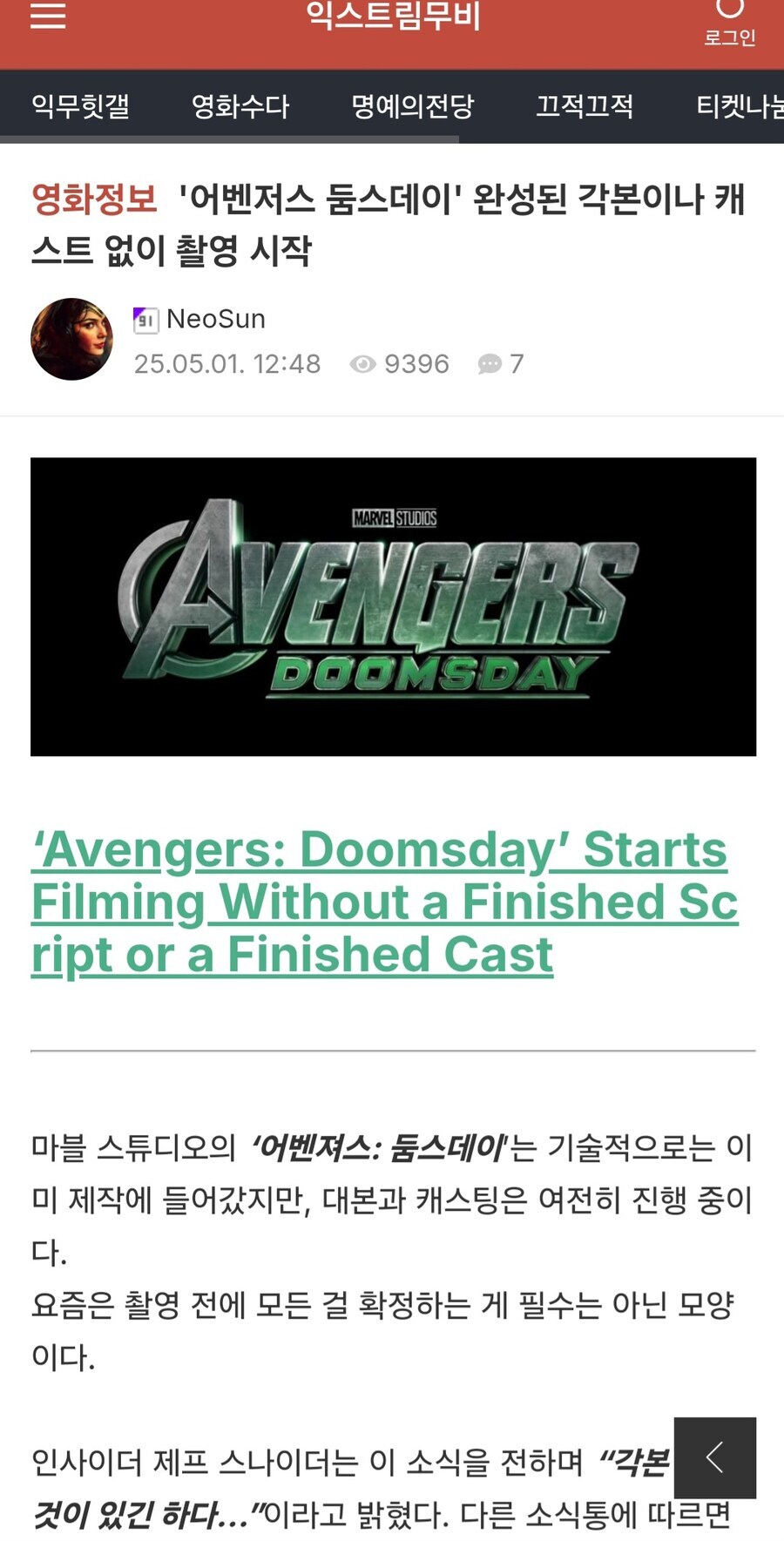The width and height of the screenshot is (784, 1541).
Task: Tap the 로그인 login icon
Action: point(729,23)
